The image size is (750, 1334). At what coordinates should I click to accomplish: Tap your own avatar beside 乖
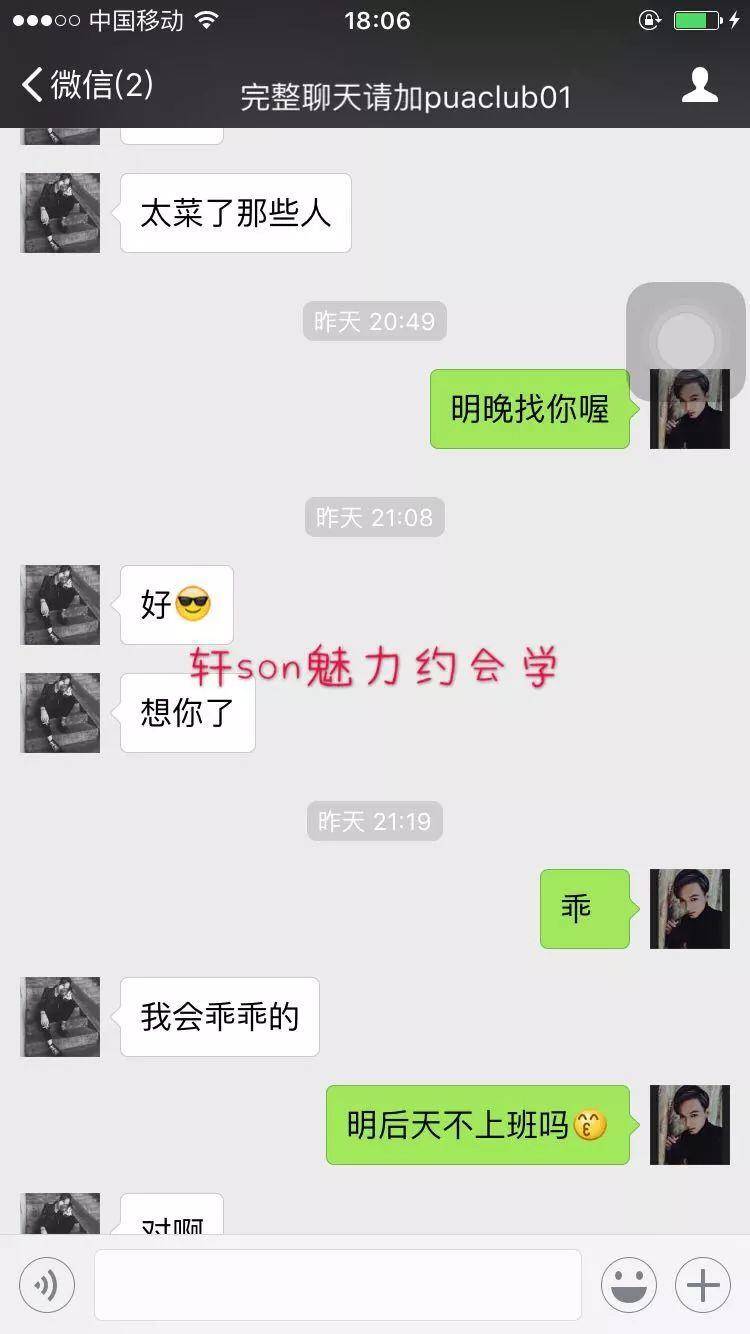[x=690, y=909]
